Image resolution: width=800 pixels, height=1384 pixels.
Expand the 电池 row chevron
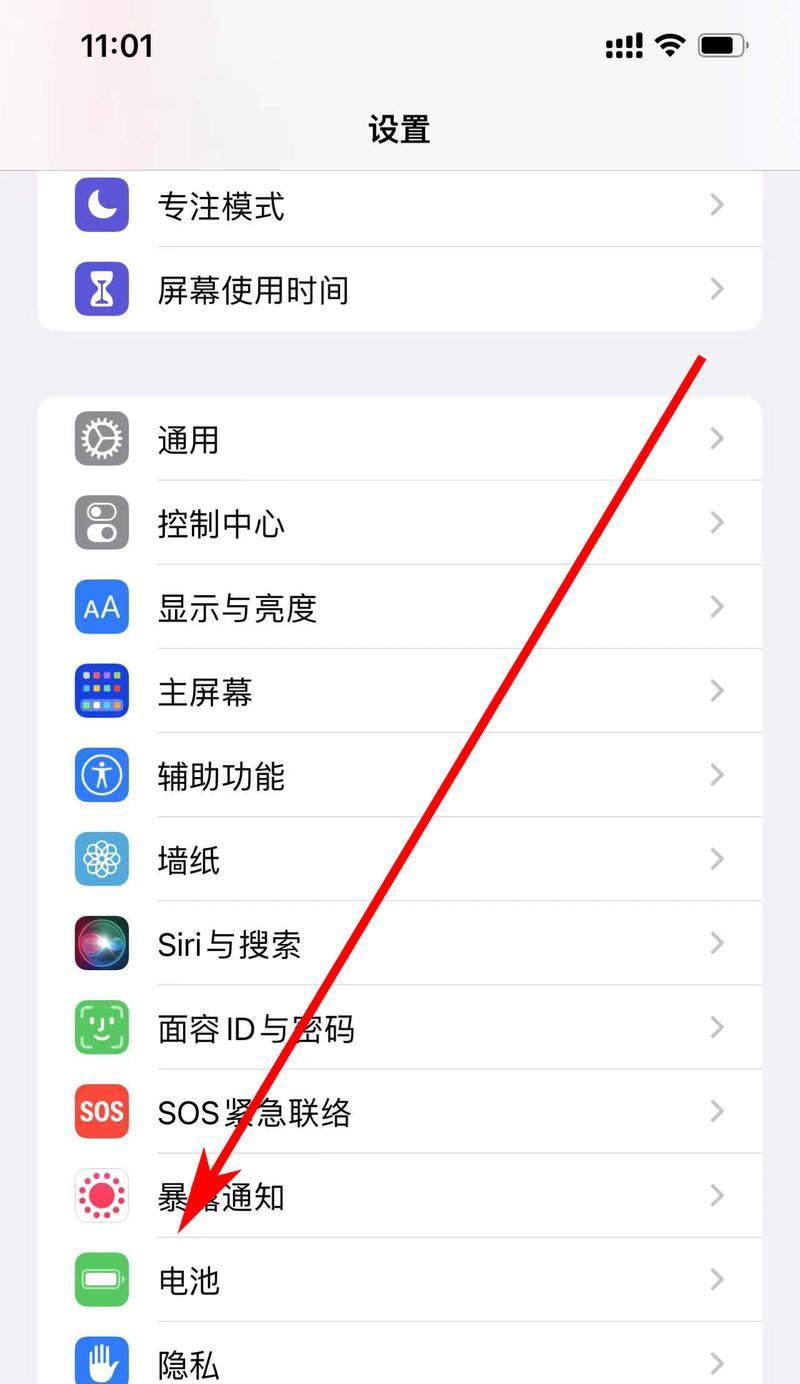coord(717,1281)
